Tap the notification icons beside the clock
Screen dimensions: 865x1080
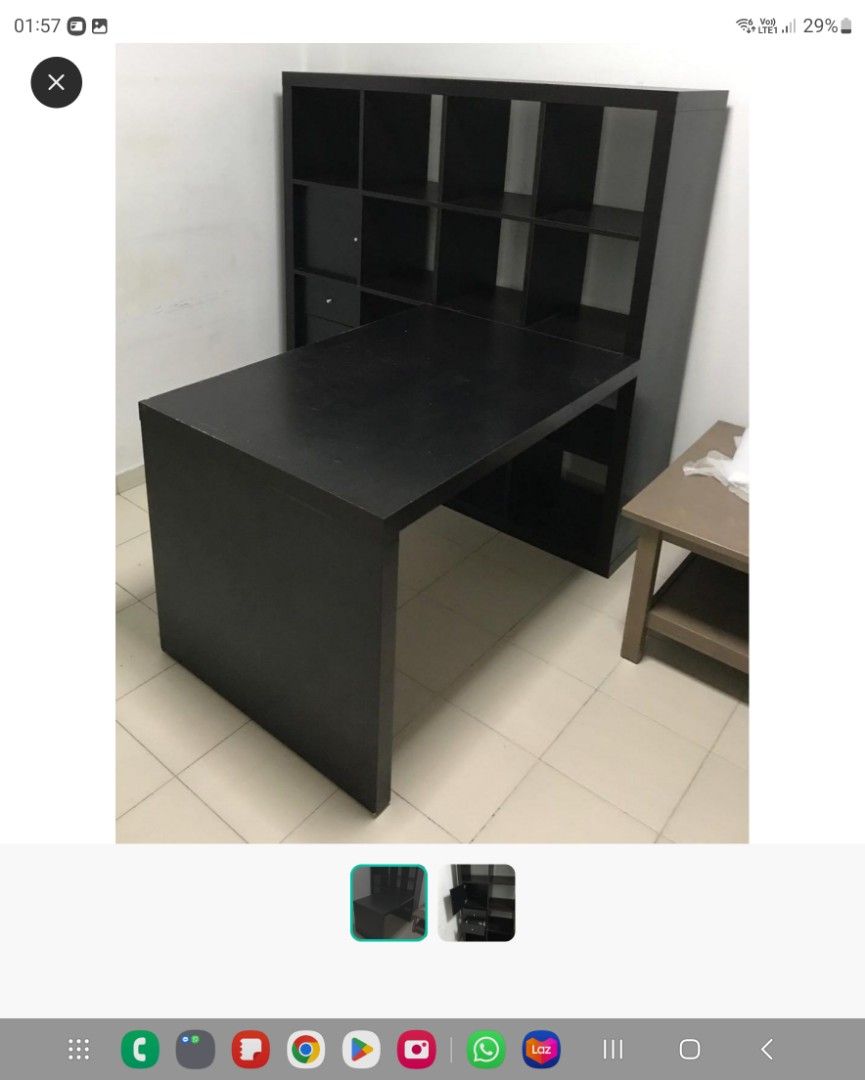(89, 23)
